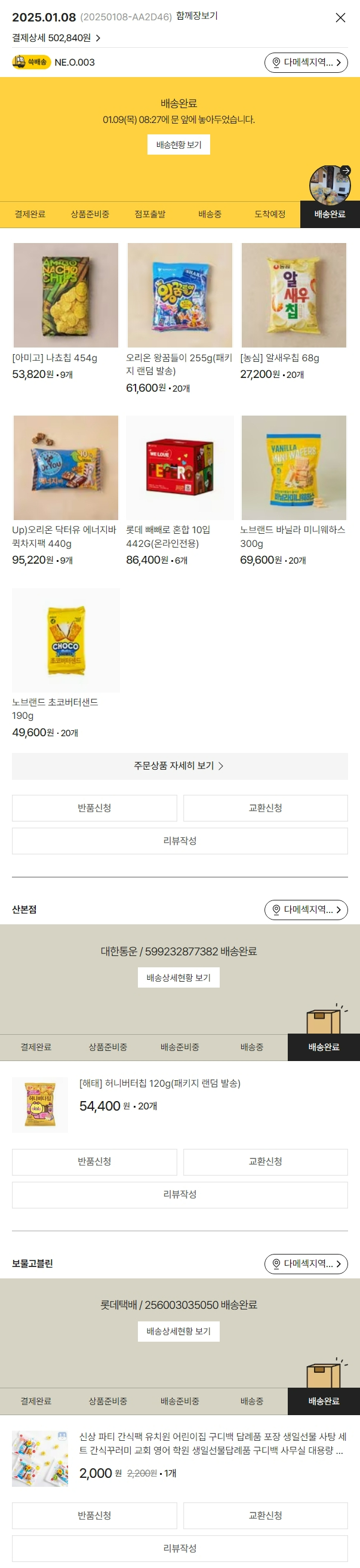Open 노브랜드 바닐라 미니웨하스 300g
Image resolution: width=360 pixels, height=1568 pixels.
pyautogui.click(x=294, y=468)
